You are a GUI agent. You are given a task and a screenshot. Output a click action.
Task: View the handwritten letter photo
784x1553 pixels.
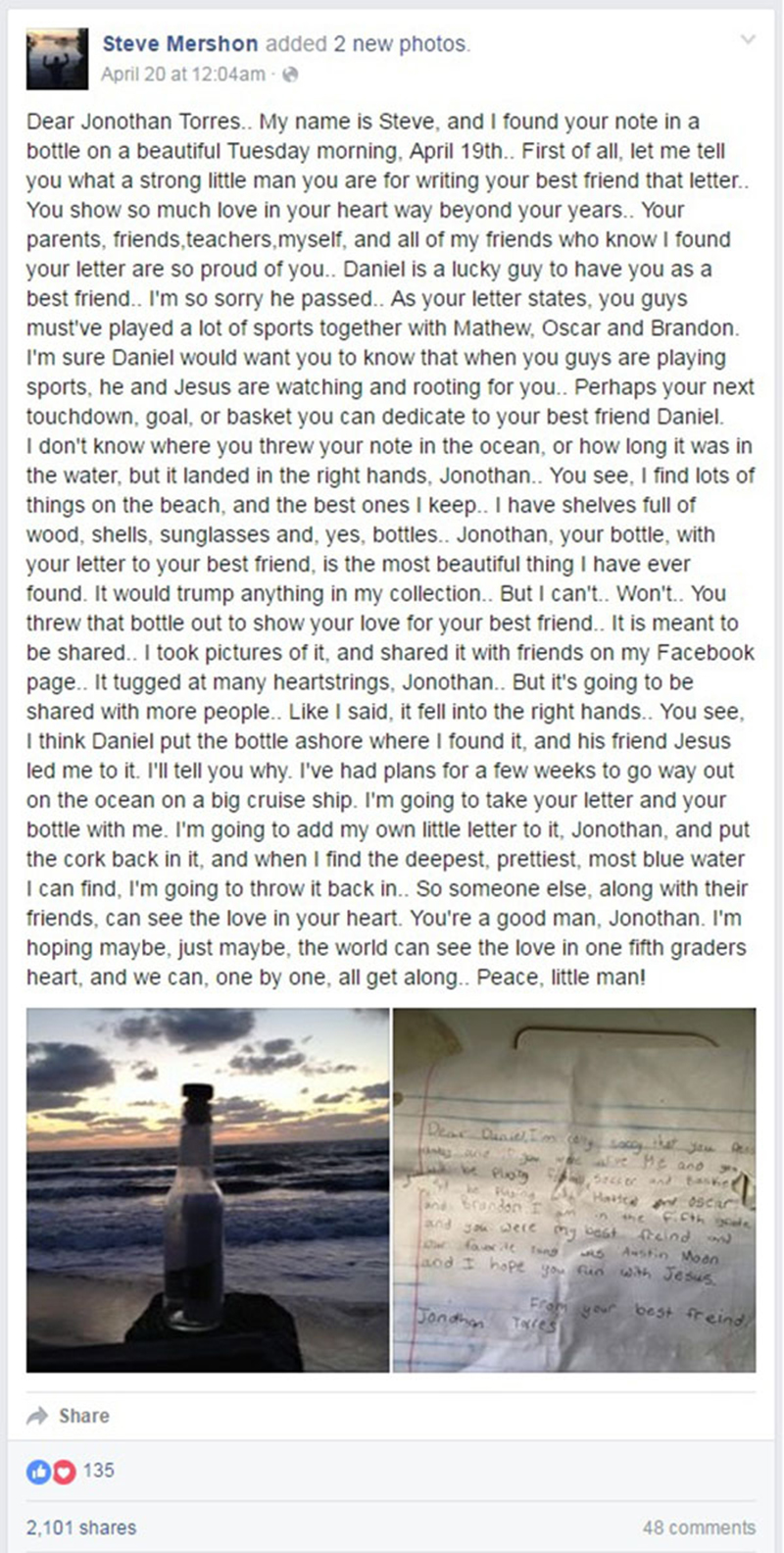pyautogui.click(x=574, y=1189)
